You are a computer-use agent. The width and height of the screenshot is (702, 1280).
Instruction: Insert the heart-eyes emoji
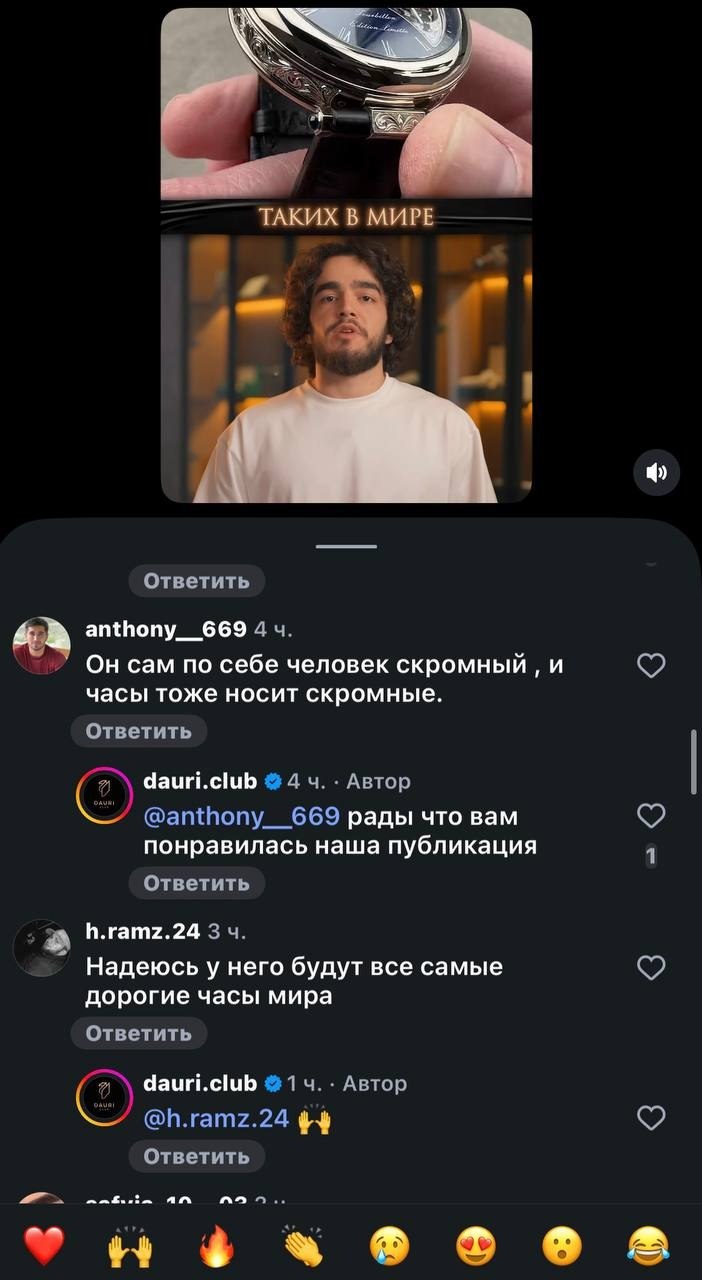(x=476, y=1246)
